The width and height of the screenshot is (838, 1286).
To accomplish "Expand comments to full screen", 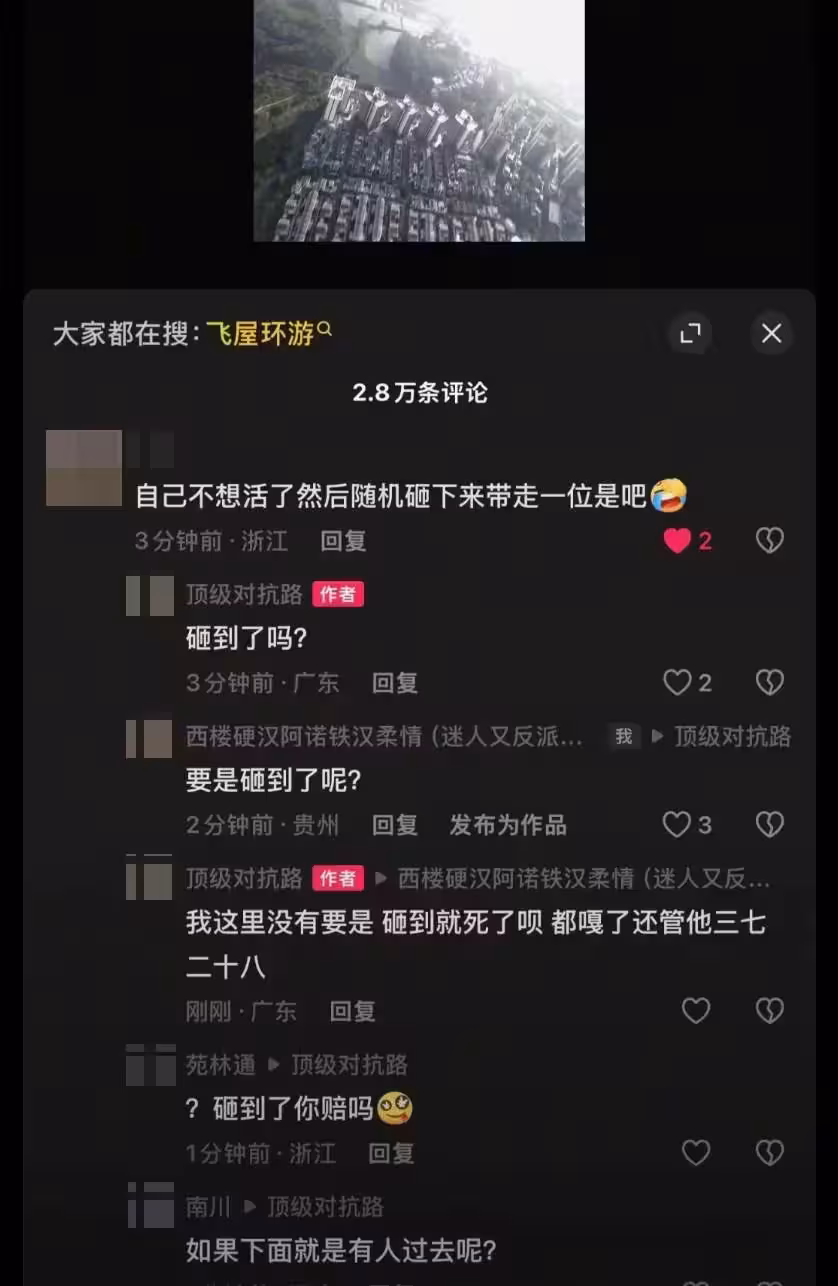I will click(690, 333).
